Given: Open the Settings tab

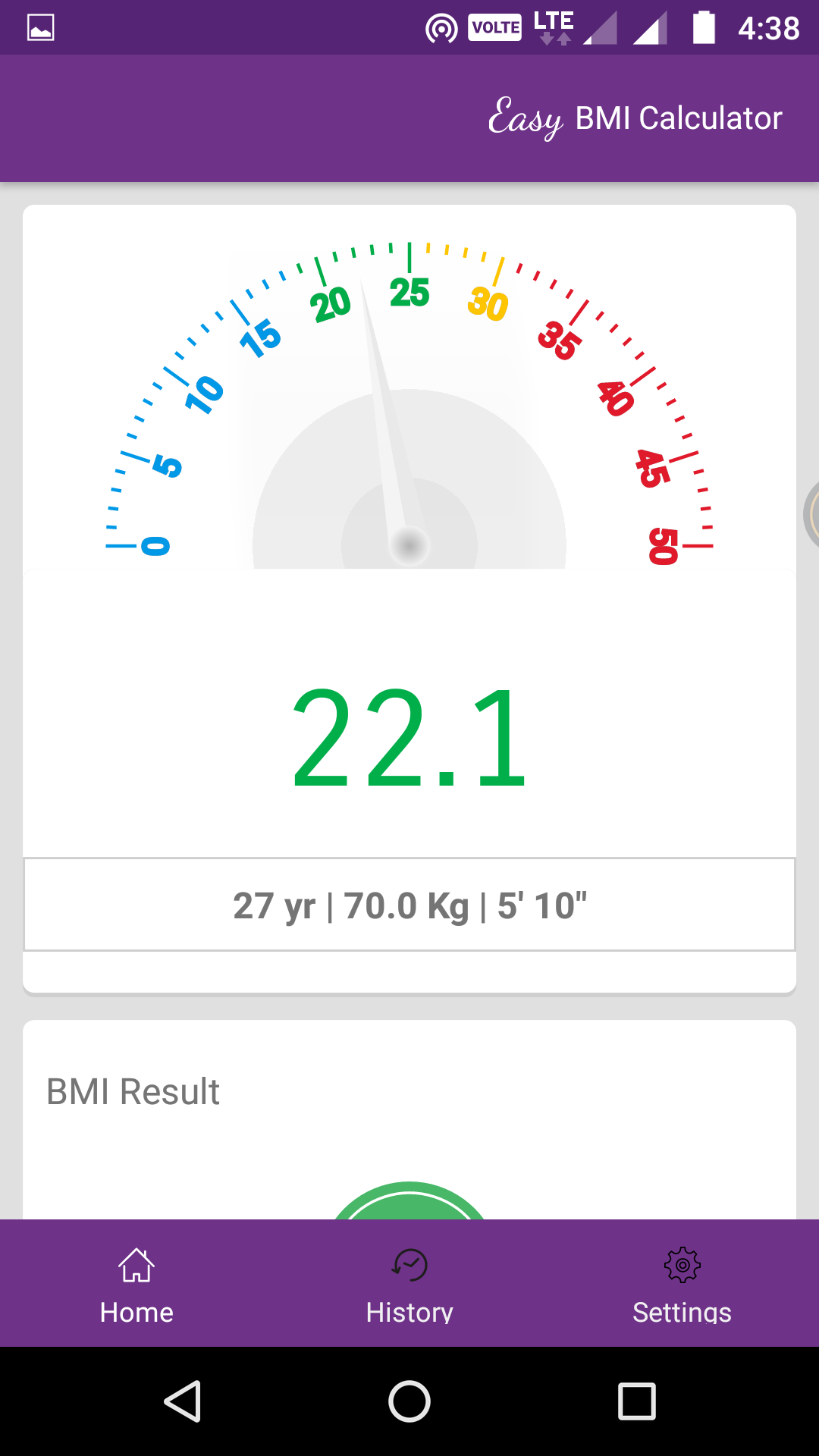Looking at the screenshot, I should 682,1285.
